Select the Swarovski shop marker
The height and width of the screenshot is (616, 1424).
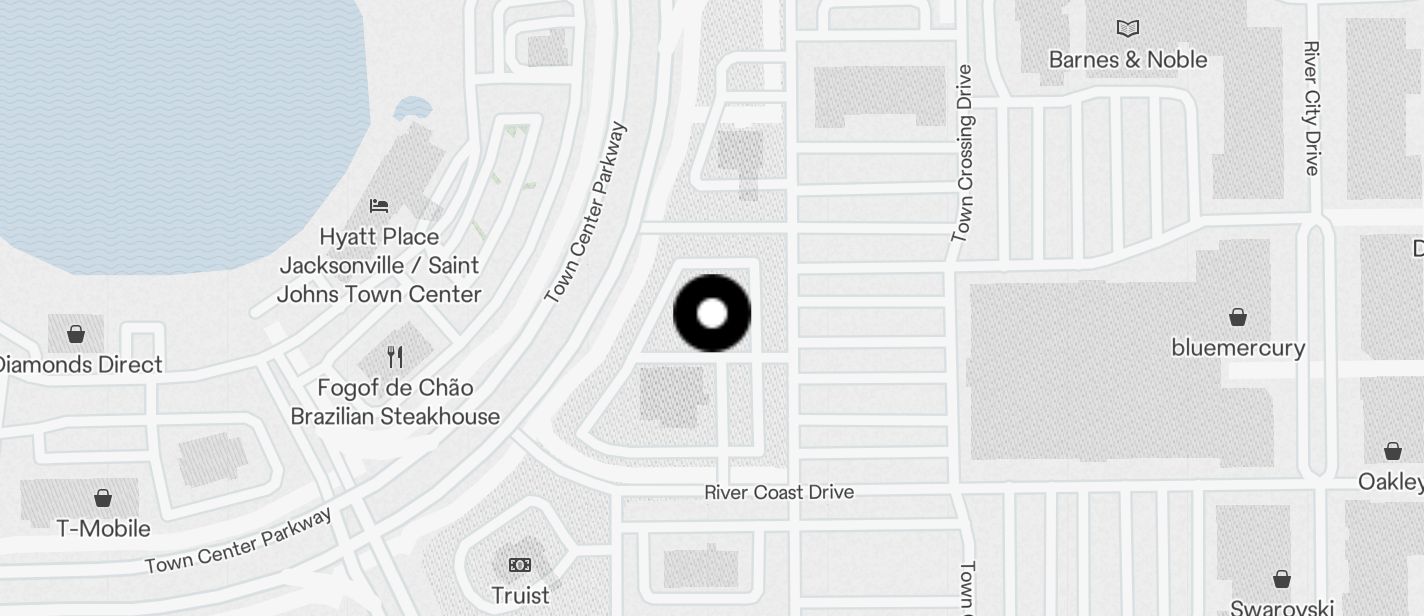[x=1281, y=579]
